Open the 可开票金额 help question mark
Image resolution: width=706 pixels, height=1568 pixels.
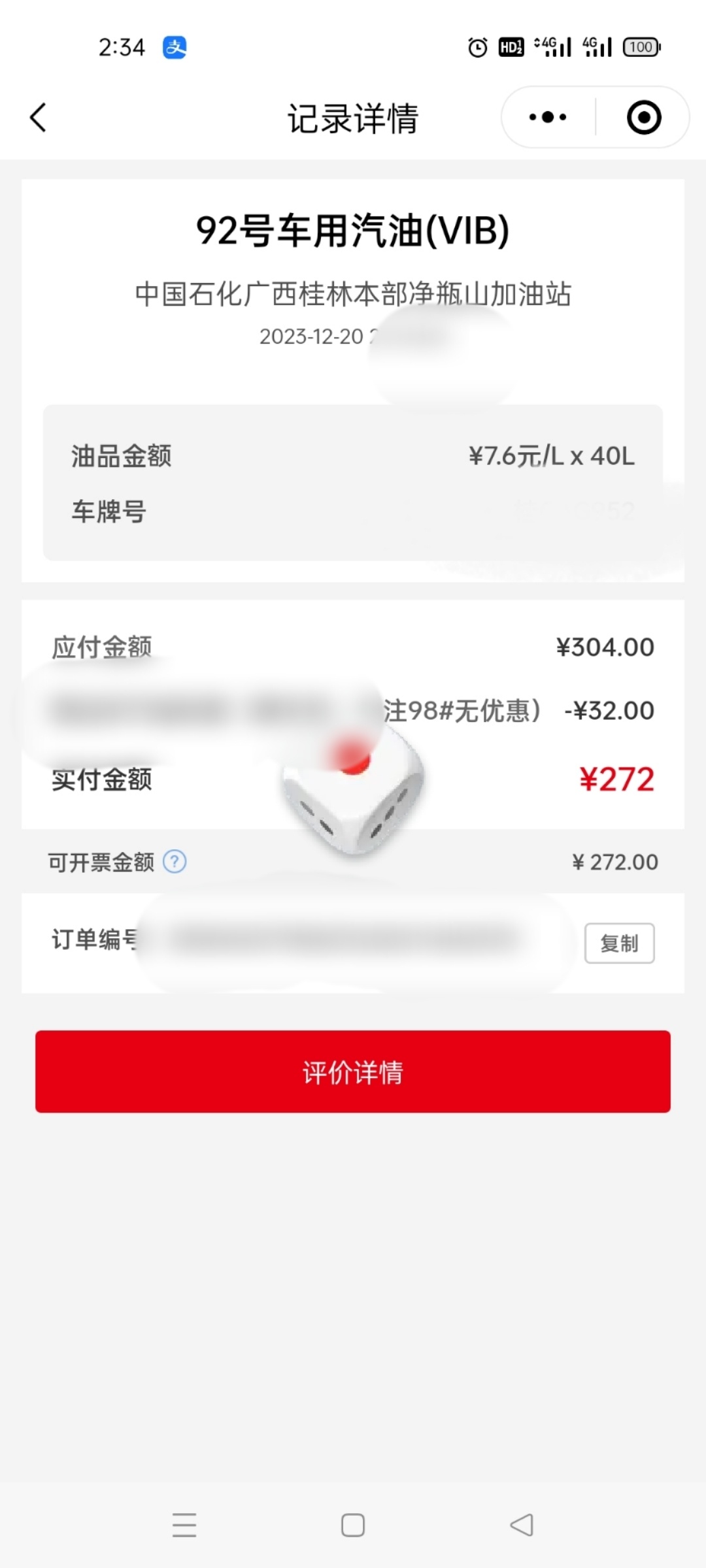tap(175, 862)
